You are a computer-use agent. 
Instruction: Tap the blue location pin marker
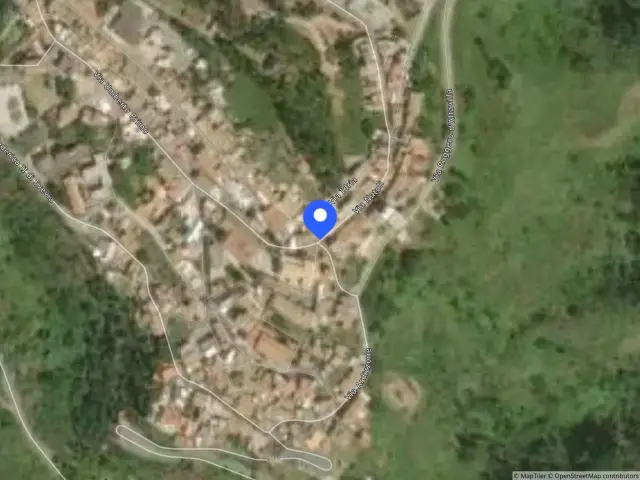pyautogui.click(x=320, y=218)
